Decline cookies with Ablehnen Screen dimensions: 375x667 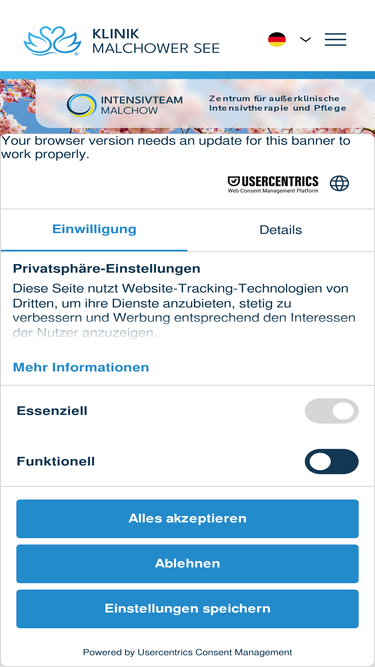(x=188, y=564)
